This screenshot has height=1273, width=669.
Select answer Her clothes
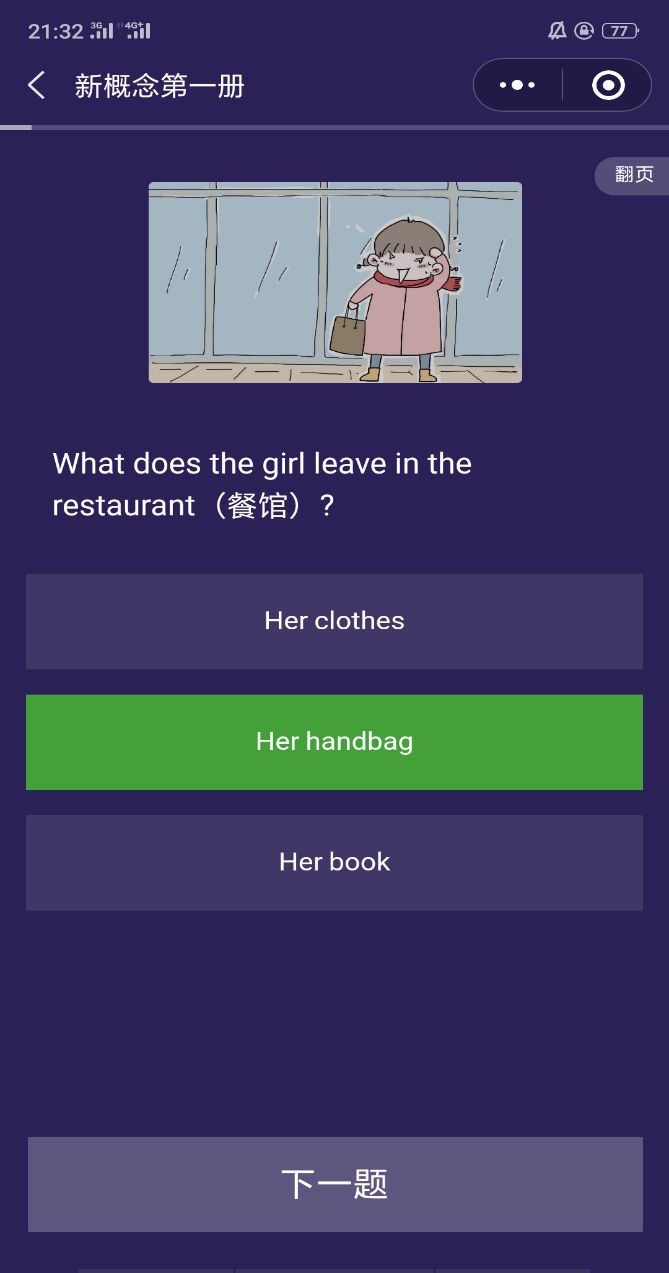pos(334,621)
